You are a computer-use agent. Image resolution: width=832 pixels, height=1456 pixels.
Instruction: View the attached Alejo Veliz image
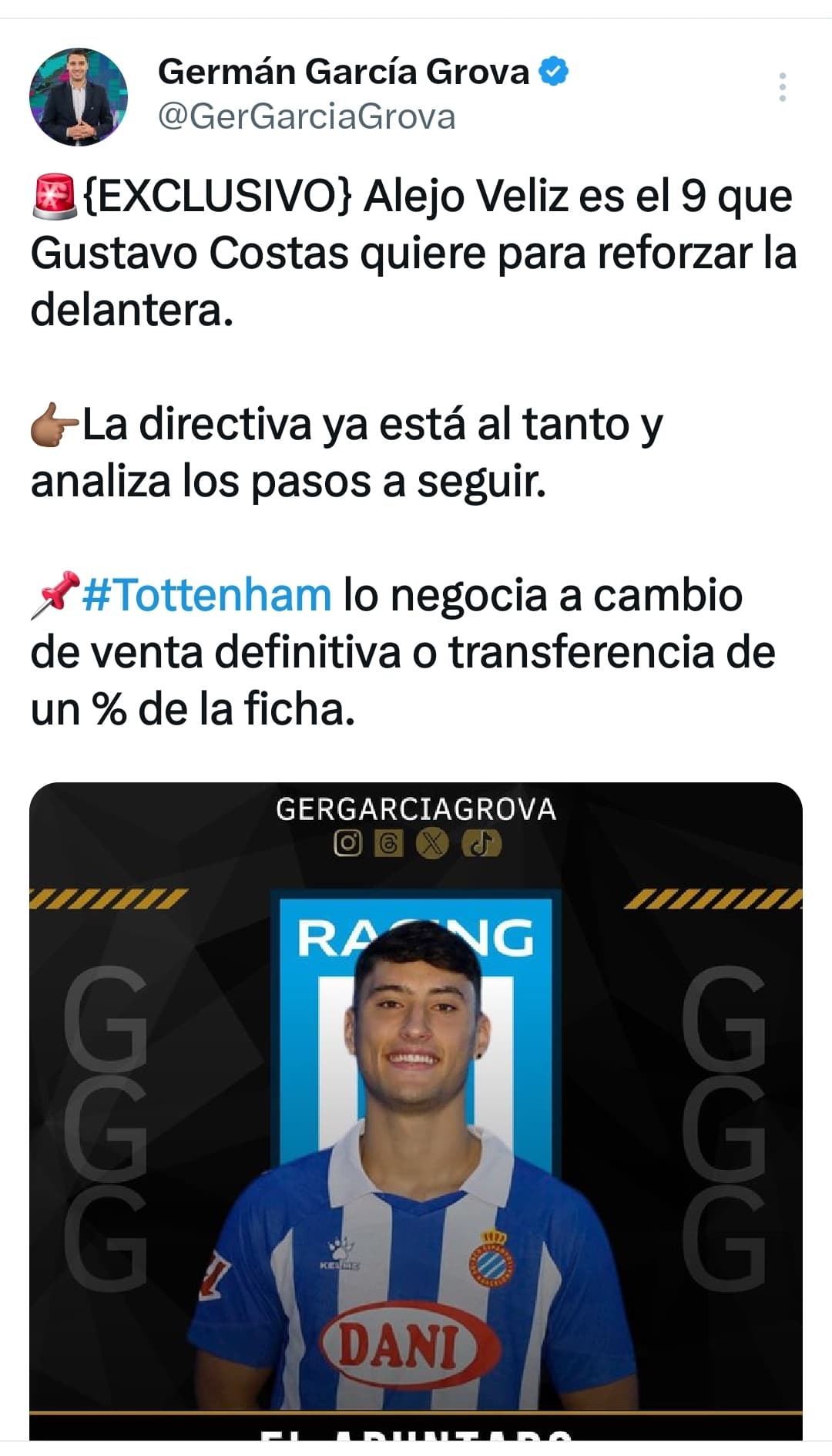pos(416,1111)
